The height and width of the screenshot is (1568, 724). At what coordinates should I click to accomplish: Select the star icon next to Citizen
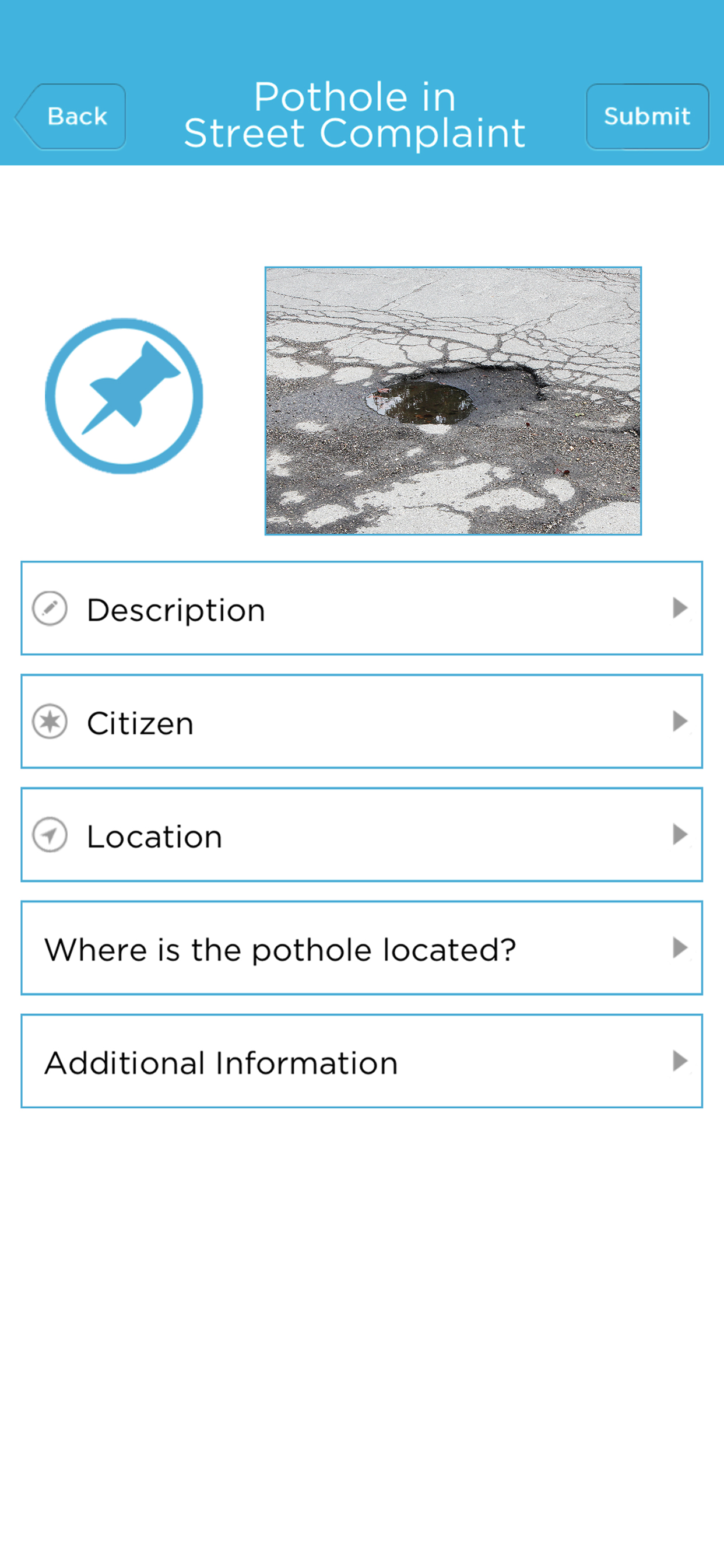click(51, 722)
